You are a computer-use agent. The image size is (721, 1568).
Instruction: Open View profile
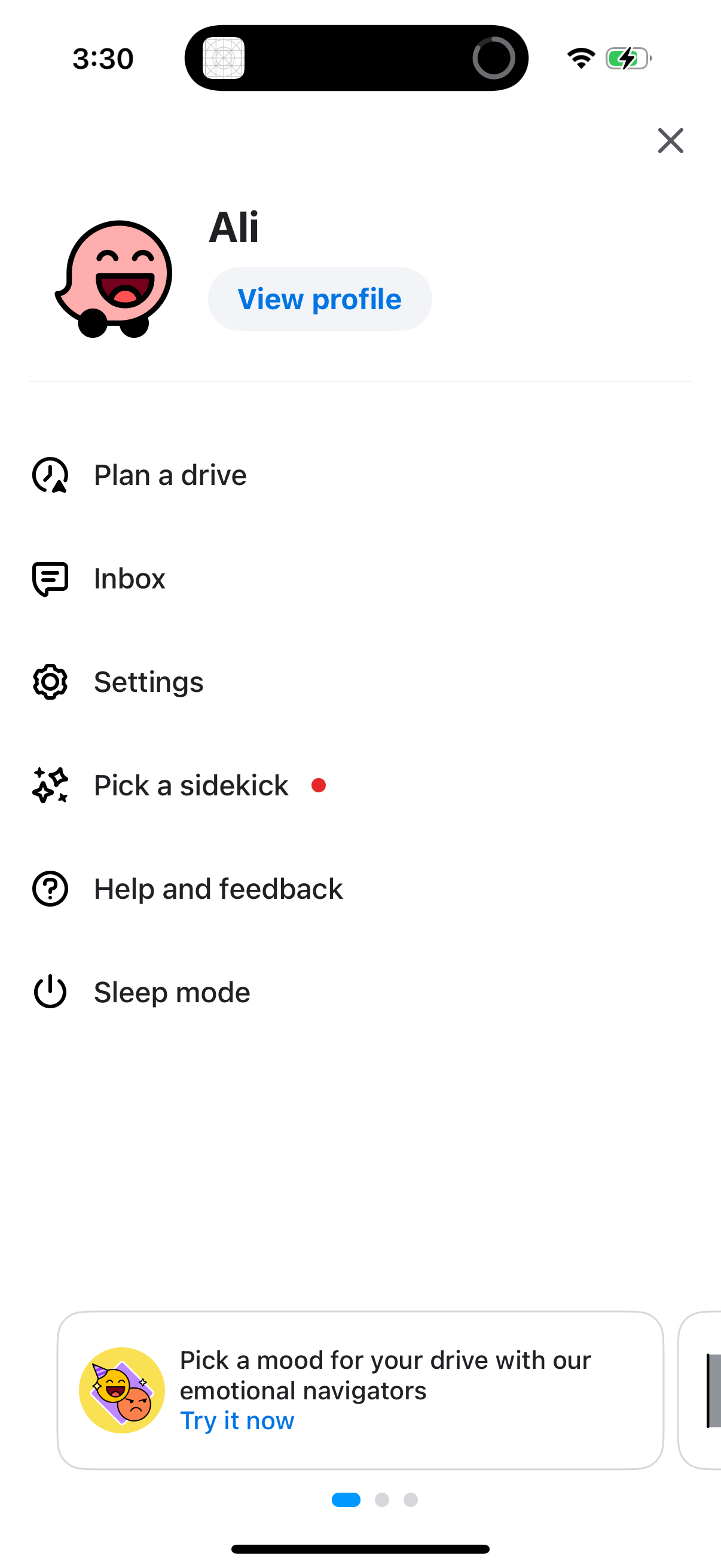319,299
